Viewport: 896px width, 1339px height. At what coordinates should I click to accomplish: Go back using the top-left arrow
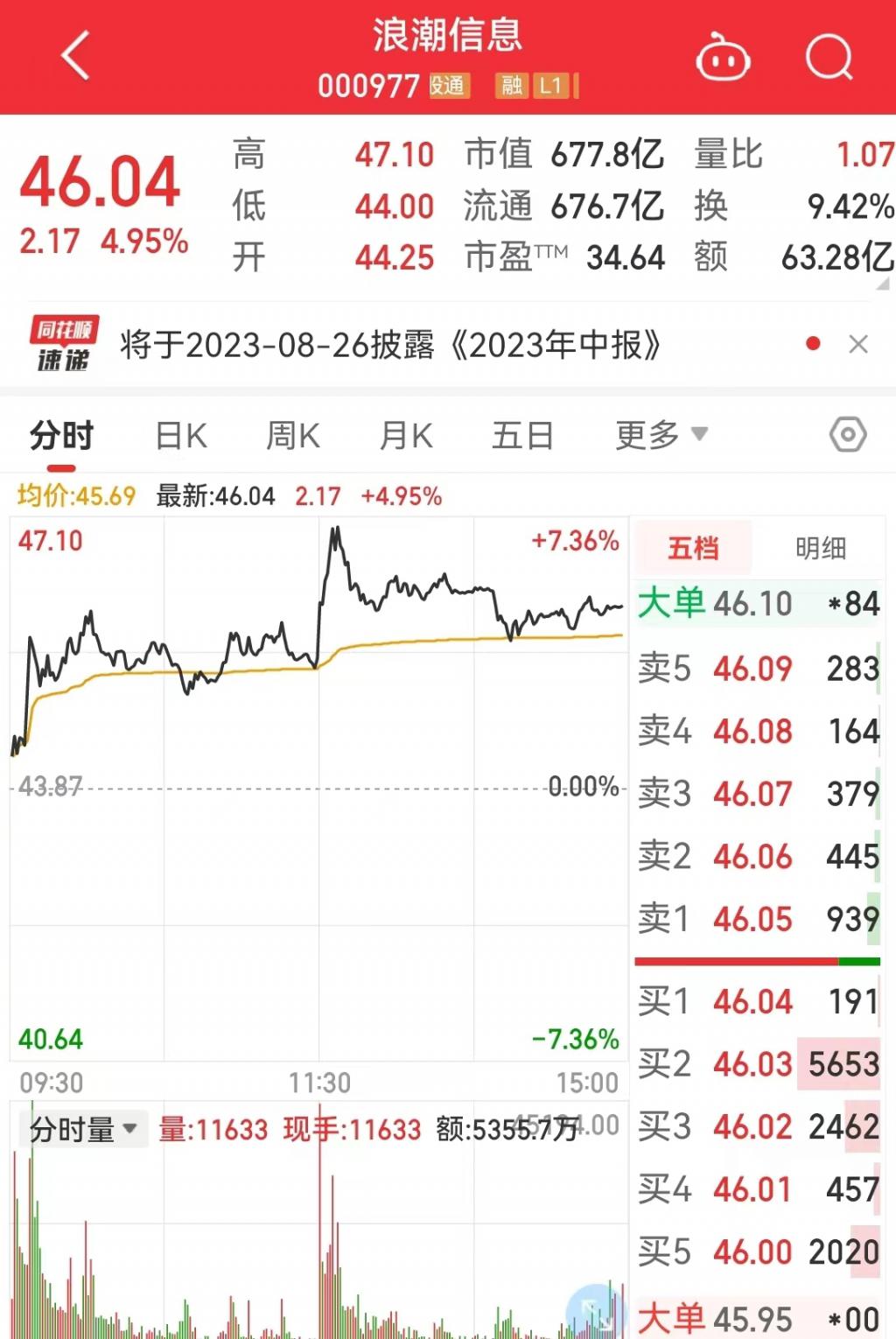[x=76, y=56]
